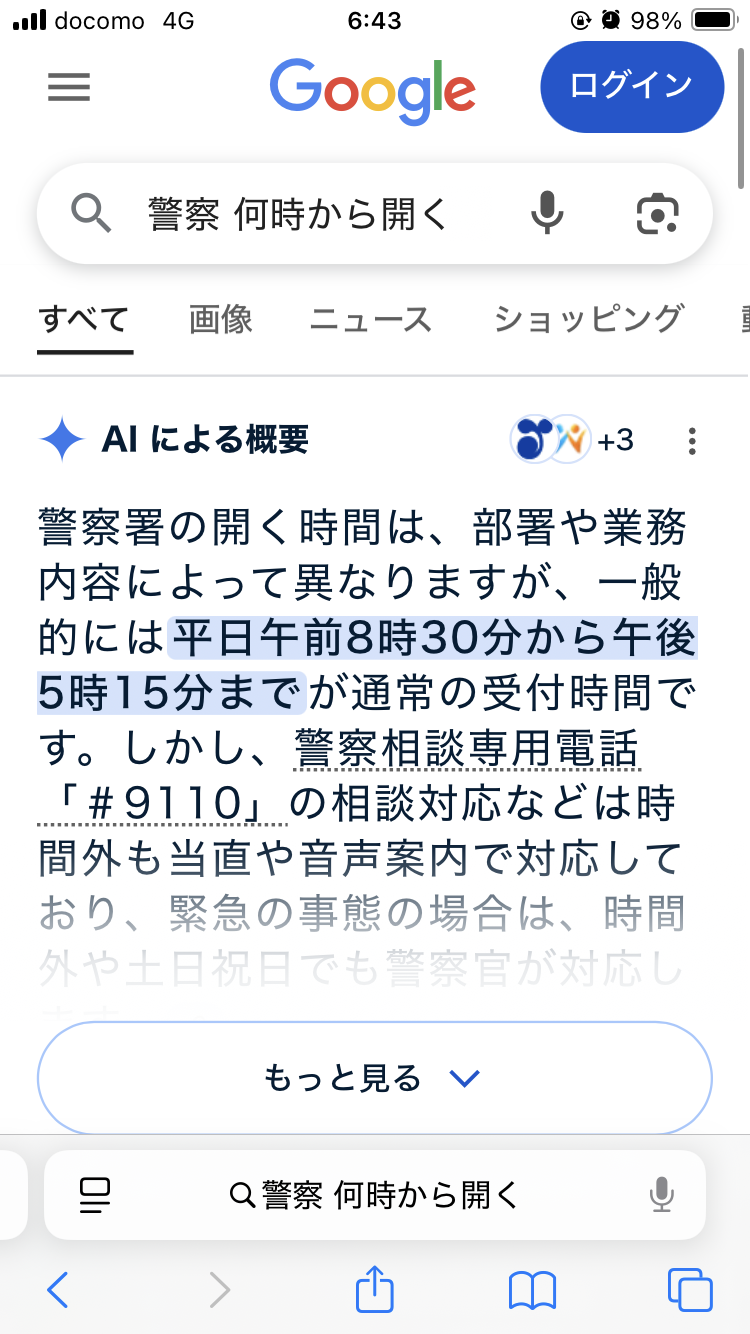Use Safari address bar microphone
The image size is (750, 1334).
[x=661, y=1194]
